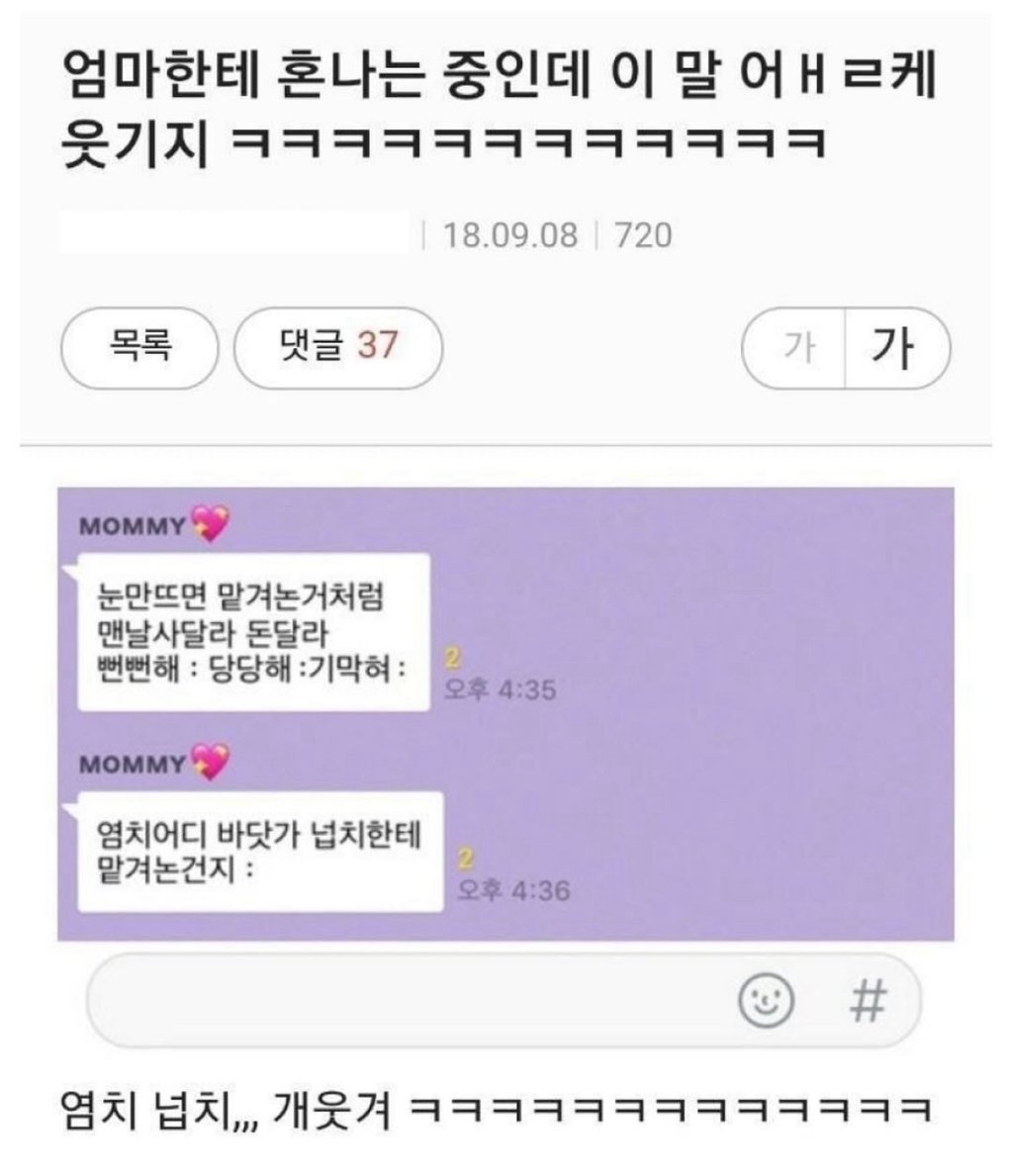Open the 목록 post list

pyautogui.click(x=138, y=346)
